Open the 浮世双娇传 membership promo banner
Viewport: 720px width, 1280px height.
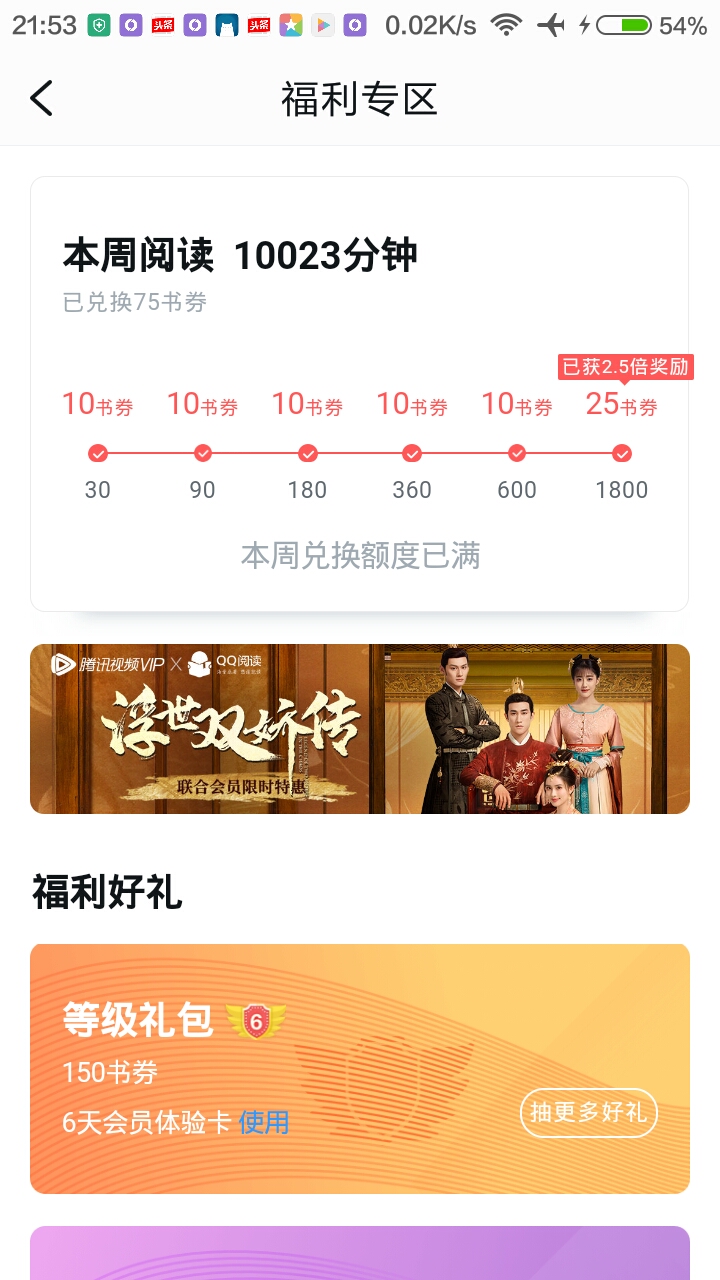pos(360,729)
